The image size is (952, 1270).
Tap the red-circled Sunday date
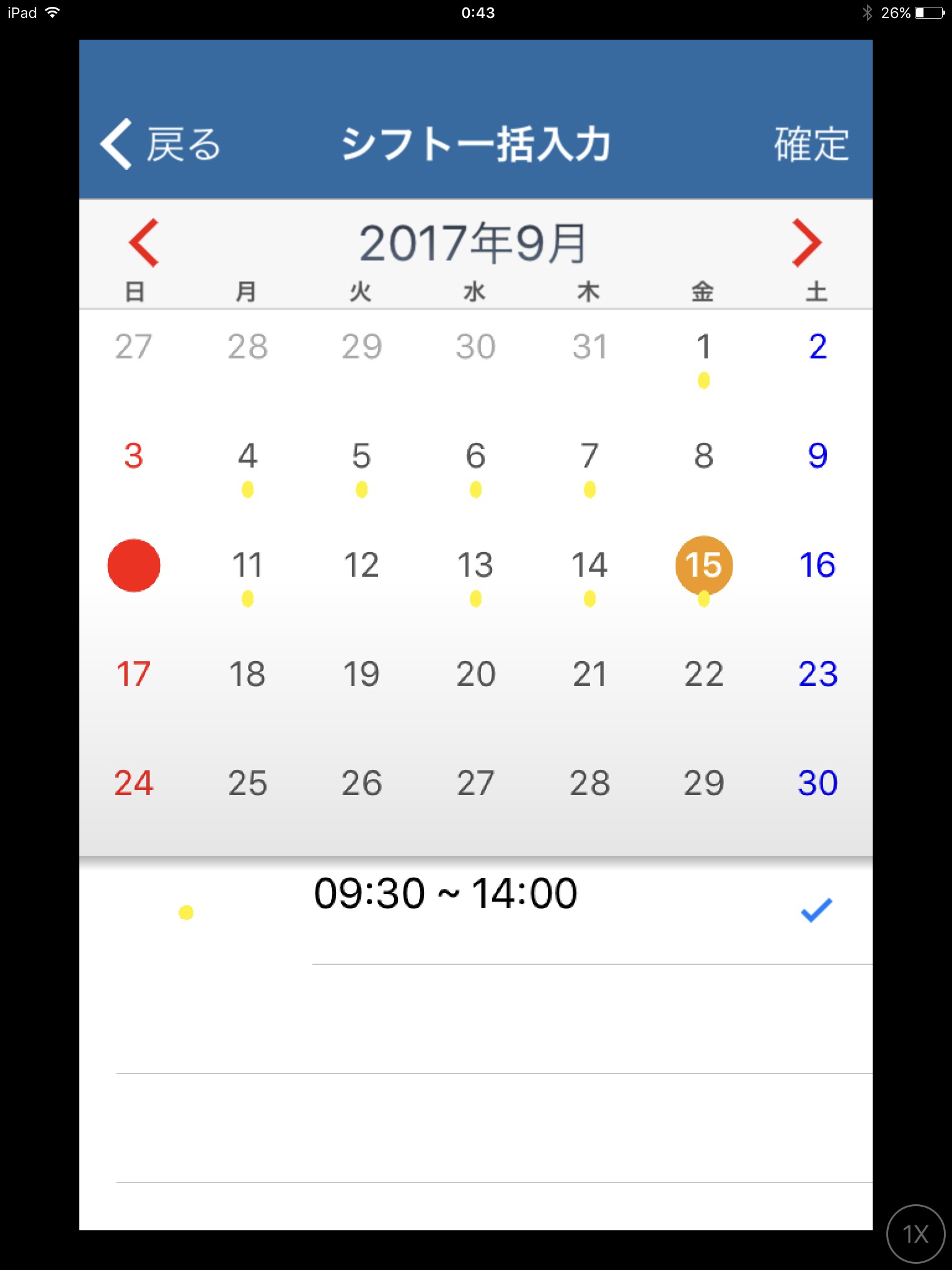(x=134, y=566)
